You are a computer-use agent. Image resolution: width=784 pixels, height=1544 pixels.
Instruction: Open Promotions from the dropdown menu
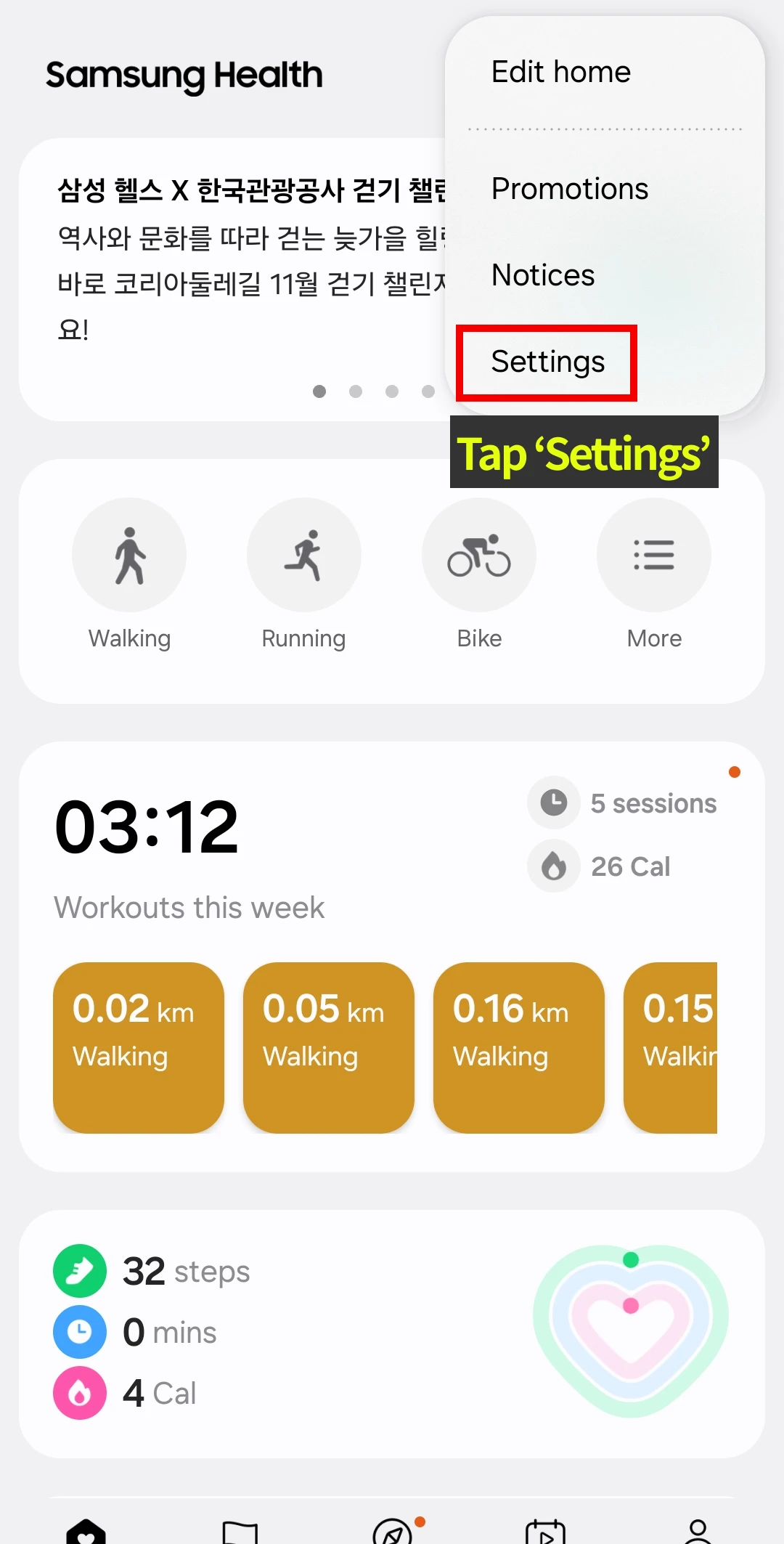pyautogui.click(x=569, y=189)
